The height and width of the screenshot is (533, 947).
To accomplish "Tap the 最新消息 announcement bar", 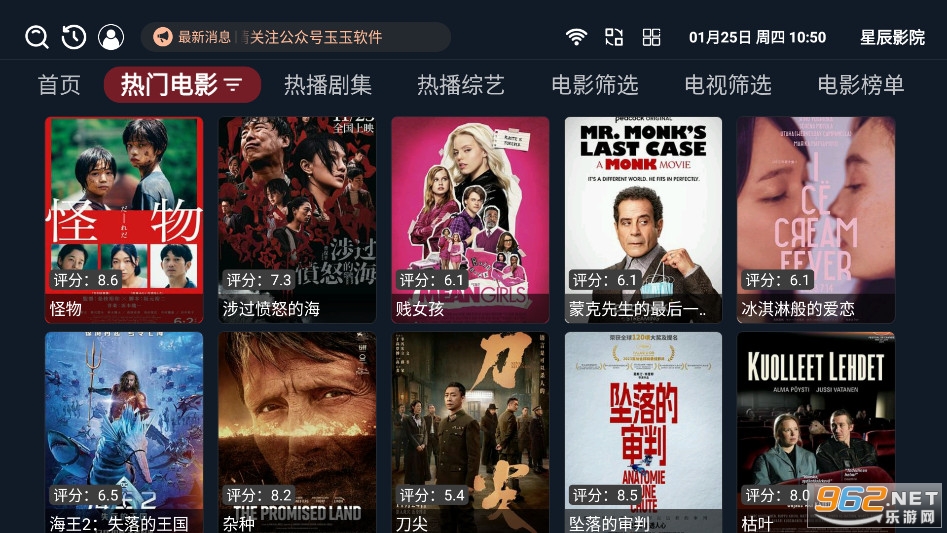I will [295, 37].
